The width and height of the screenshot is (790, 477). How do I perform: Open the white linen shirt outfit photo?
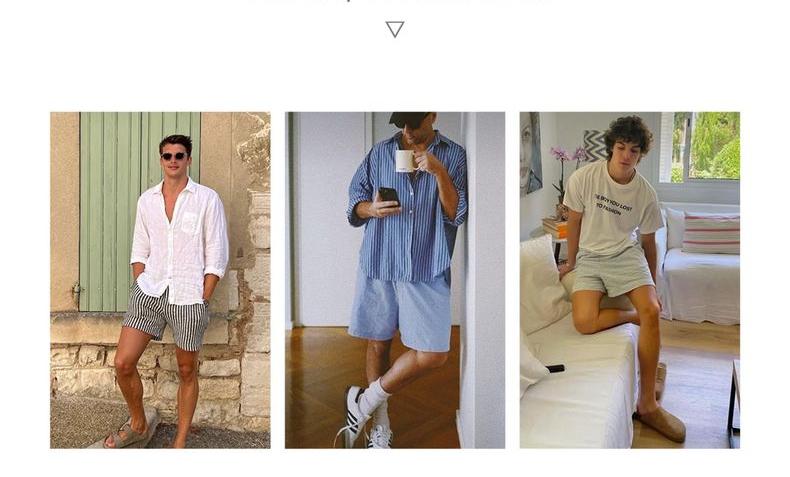[x=160, y=280]
